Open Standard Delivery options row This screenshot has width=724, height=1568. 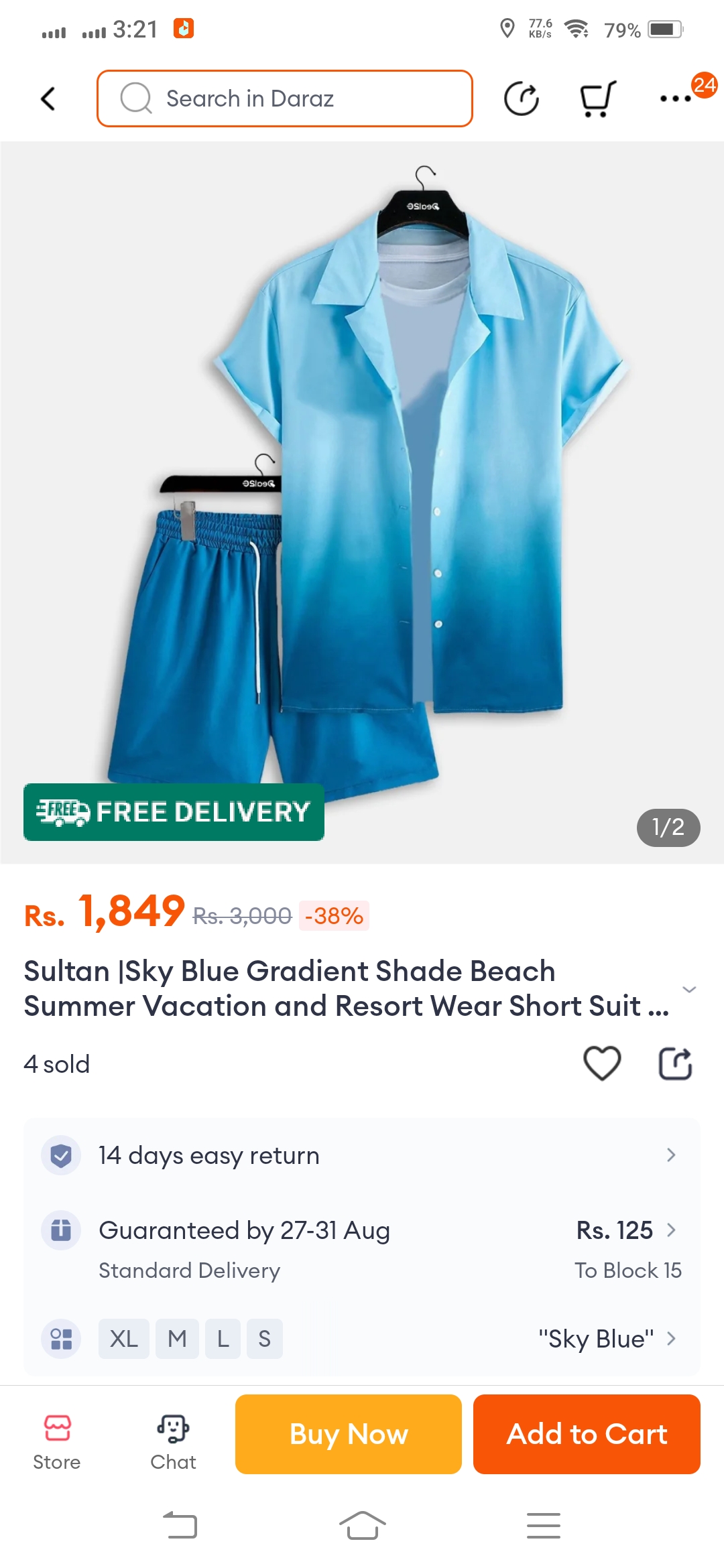click(x=362, y=1249)
